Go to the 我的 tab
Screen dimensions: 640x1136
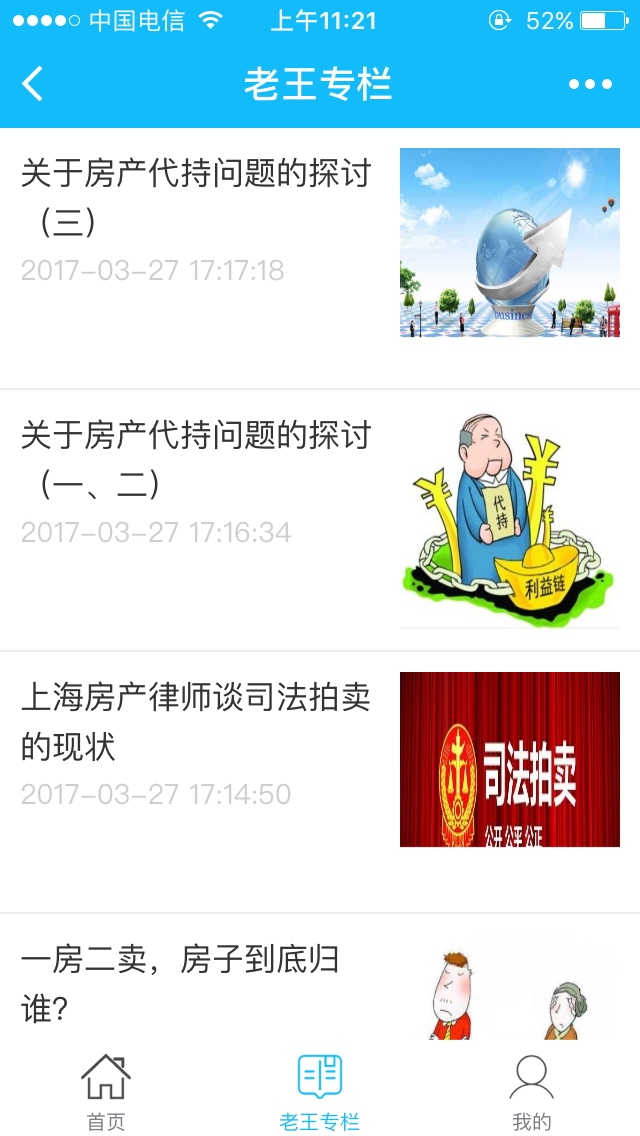[x=532, y=1092]
